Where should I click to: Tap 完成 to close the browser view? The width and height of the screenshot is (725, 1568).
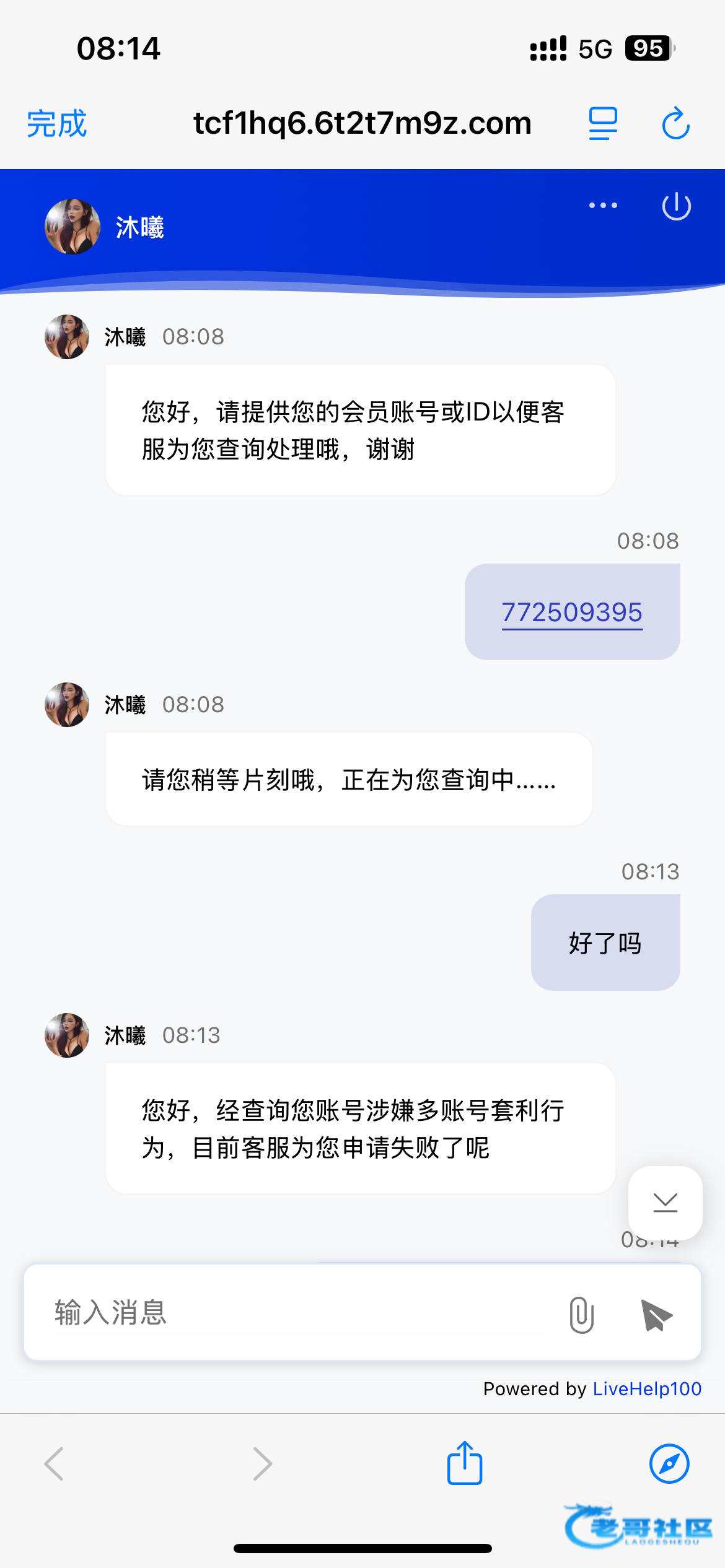pos(56,123)
